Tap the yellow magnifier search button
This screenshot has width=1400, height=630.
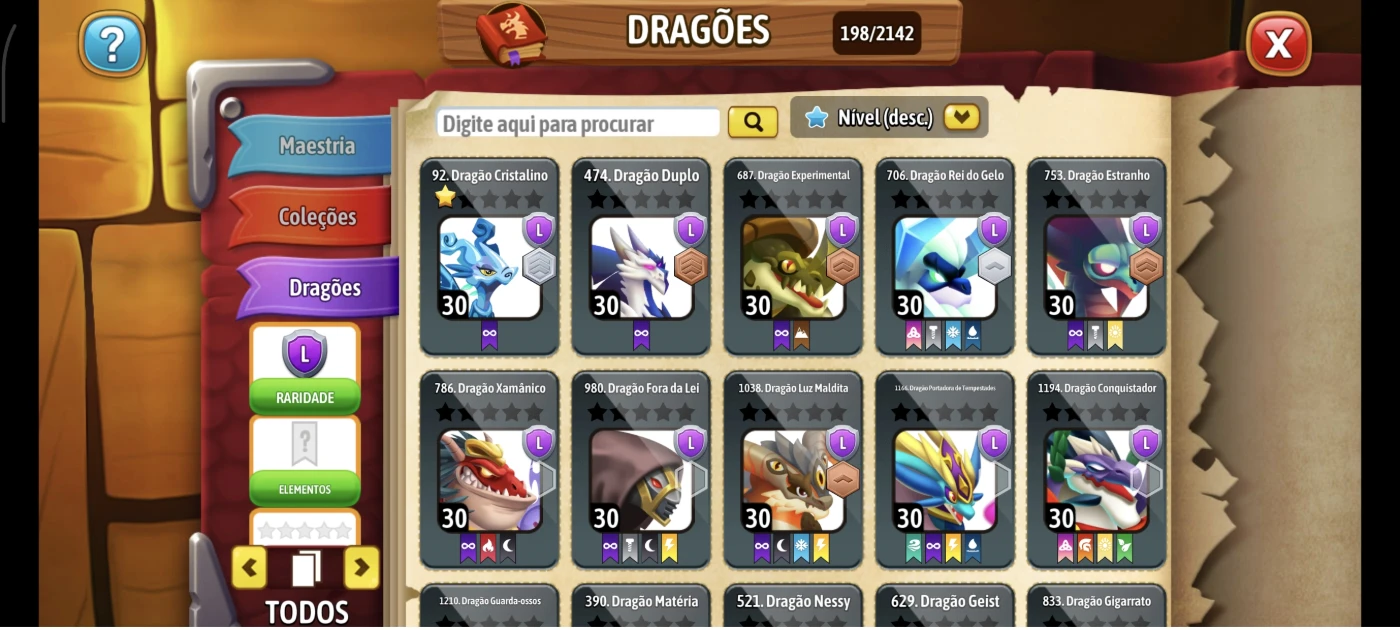[752, 122]
